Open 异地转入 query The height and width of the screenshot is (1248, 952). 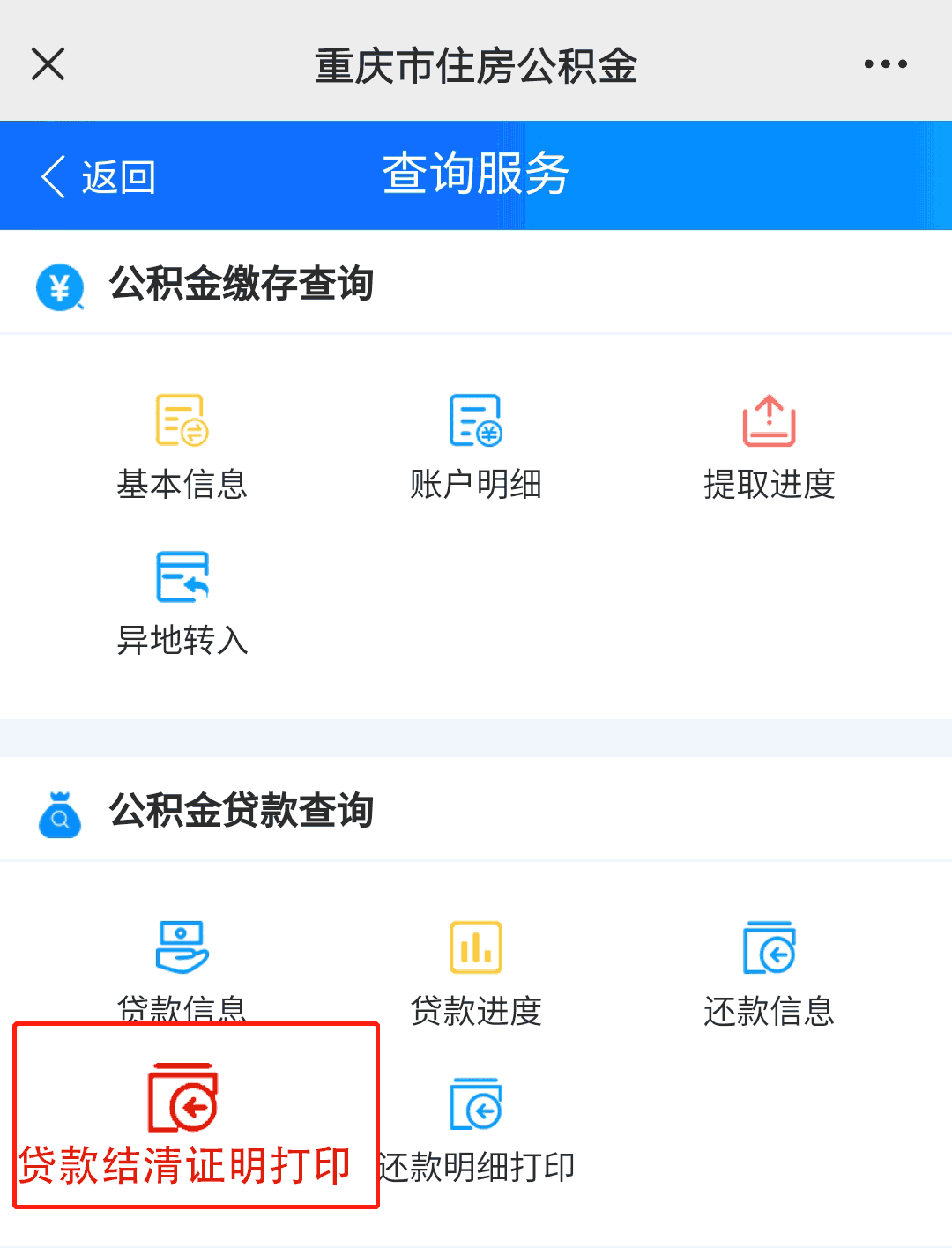pos(182,603)
